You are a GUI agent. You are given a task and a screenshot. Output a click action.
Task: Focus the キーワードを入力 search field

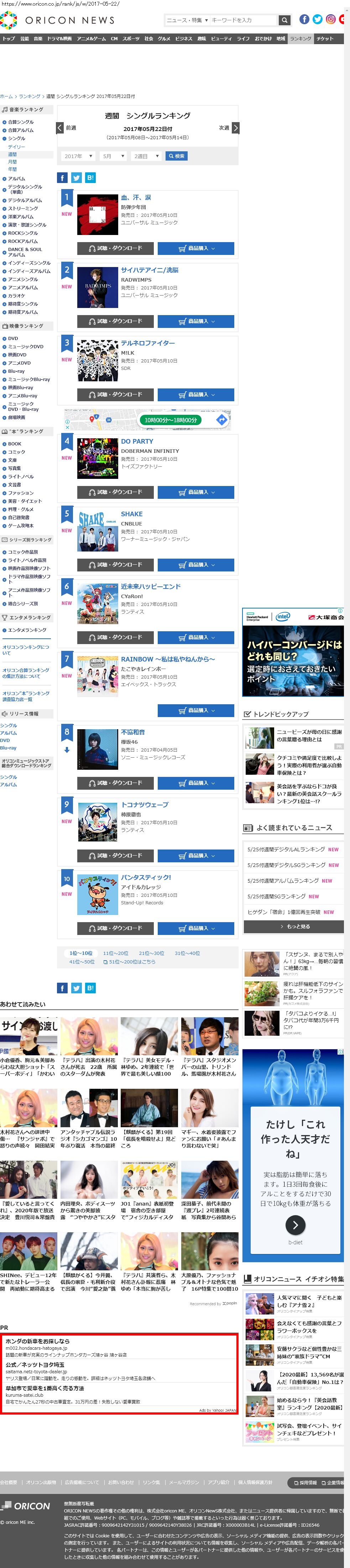click(x=242, y=20)
